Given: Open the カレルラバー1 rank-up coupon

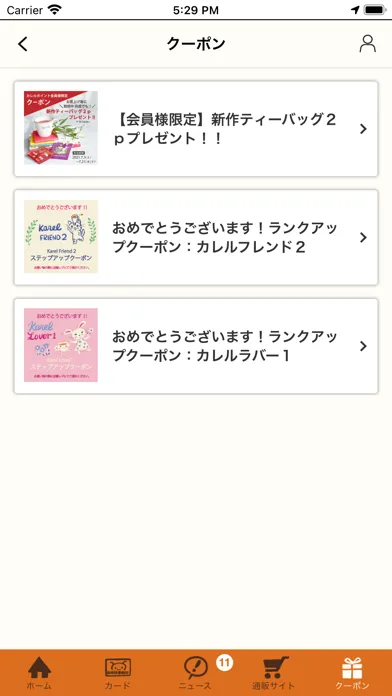Looking at the screenshot, I should 196,346.
